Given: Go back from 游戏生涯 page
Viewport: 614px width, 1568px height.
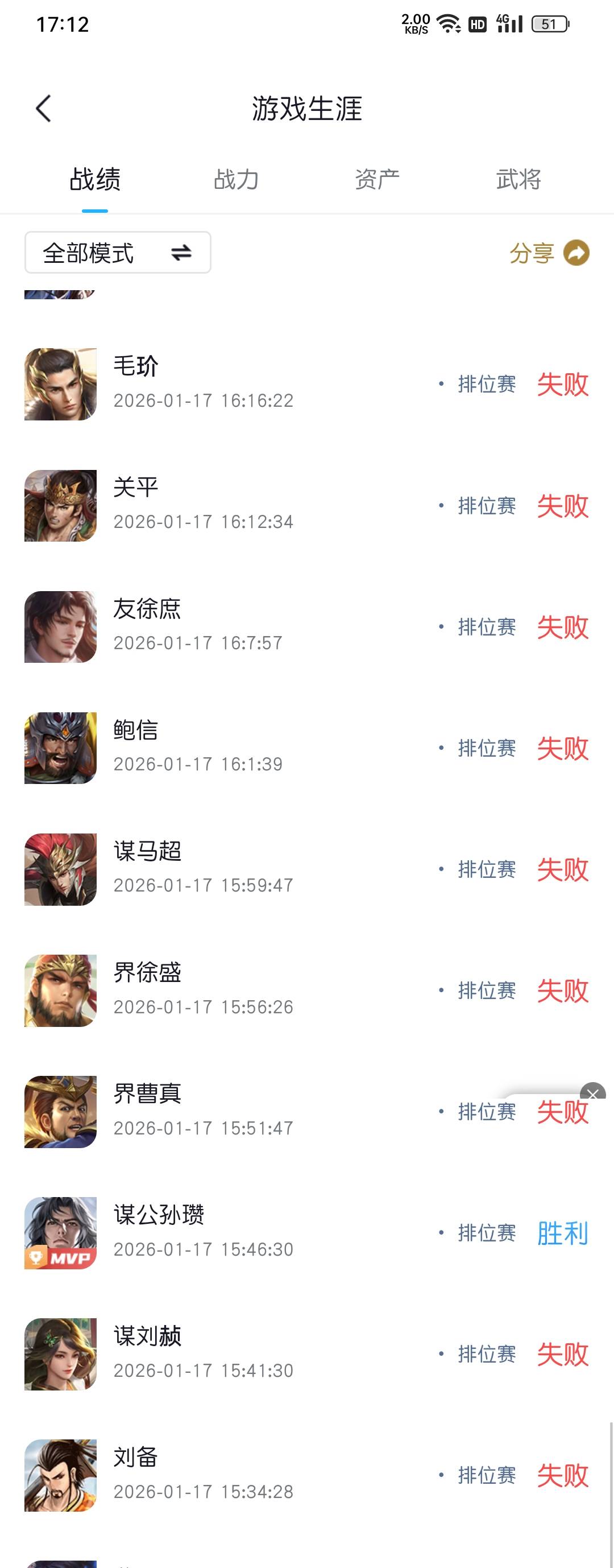Looking at the screenshot, I should coord(43,109).
